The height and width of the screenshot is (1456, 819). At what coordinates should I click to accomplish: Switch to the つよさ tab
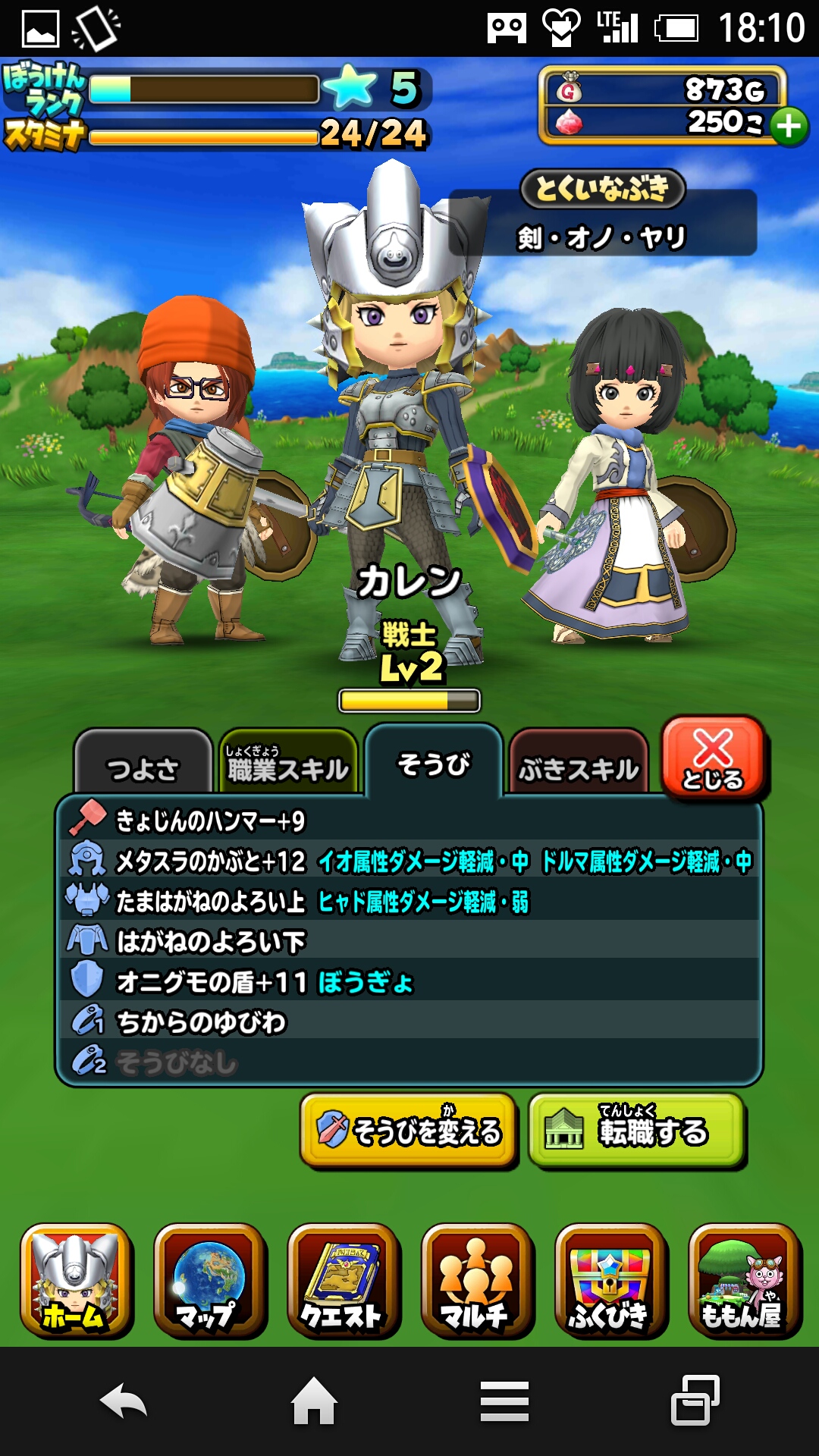click(x=143, y=764)
